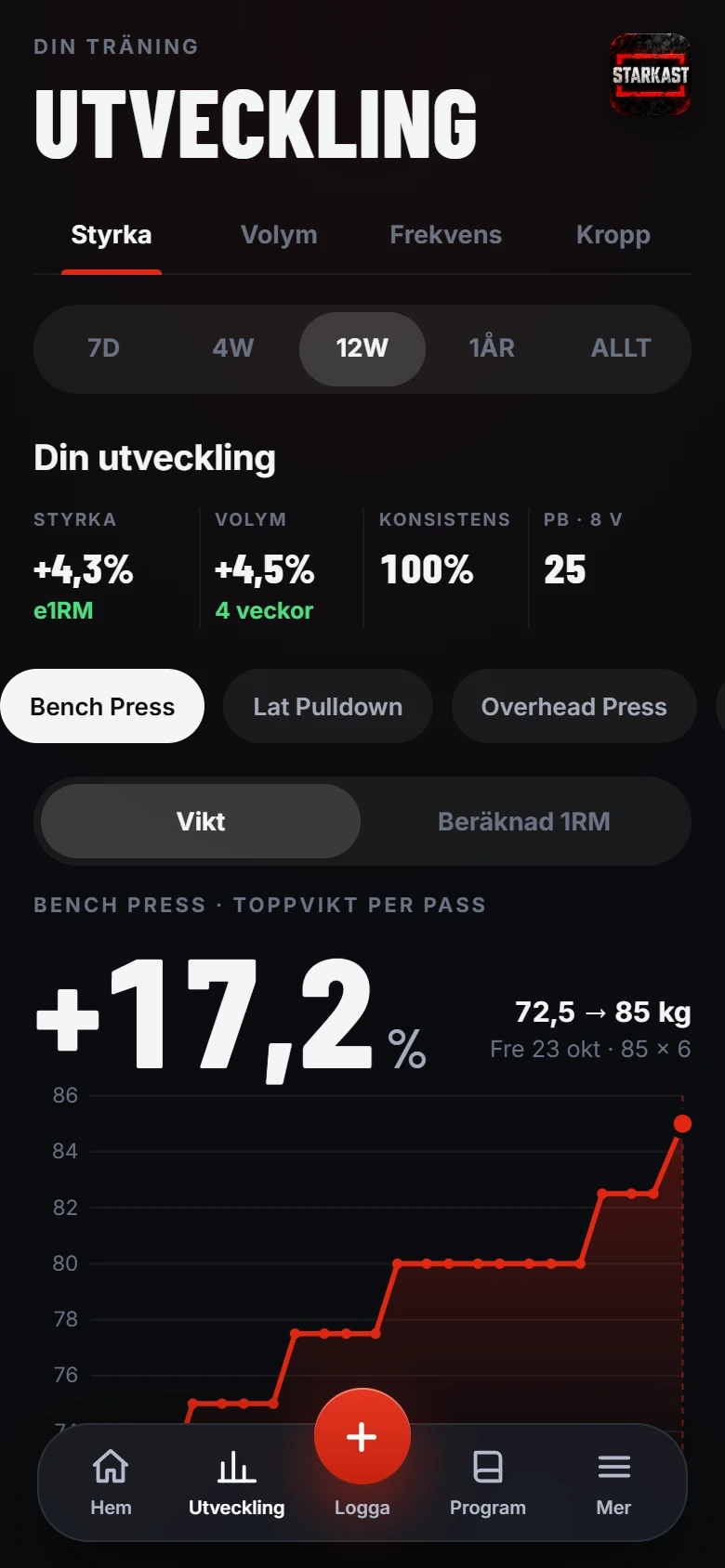Select the Bench Press chip
The width and height of the screenshot is (725, 1568).
[x=102, y=706]
